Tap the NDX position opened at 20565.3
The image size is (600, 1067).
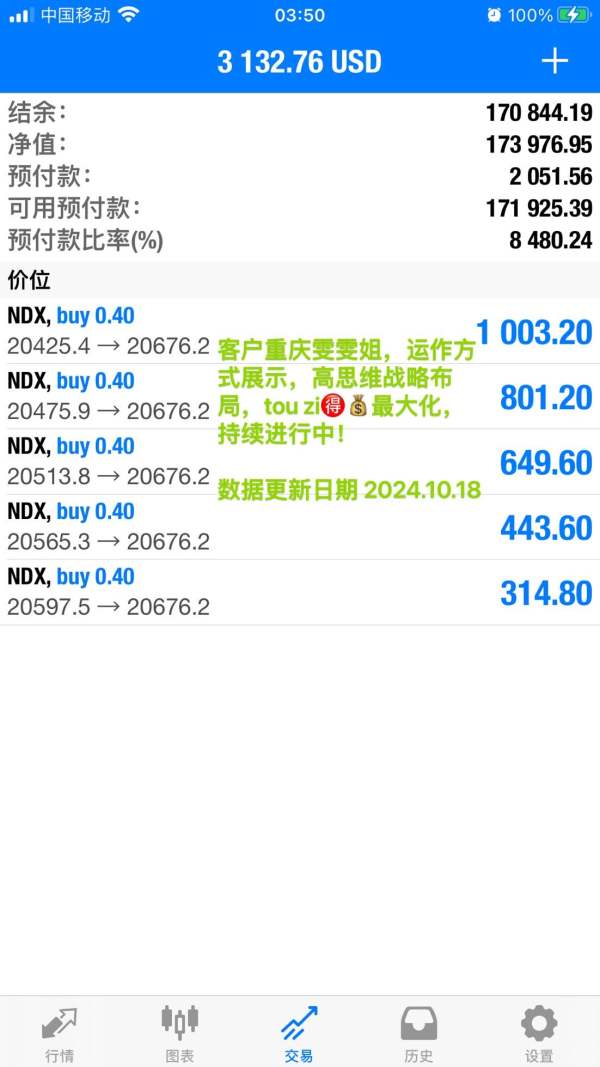pyautogui.click(x=300, y=527)
